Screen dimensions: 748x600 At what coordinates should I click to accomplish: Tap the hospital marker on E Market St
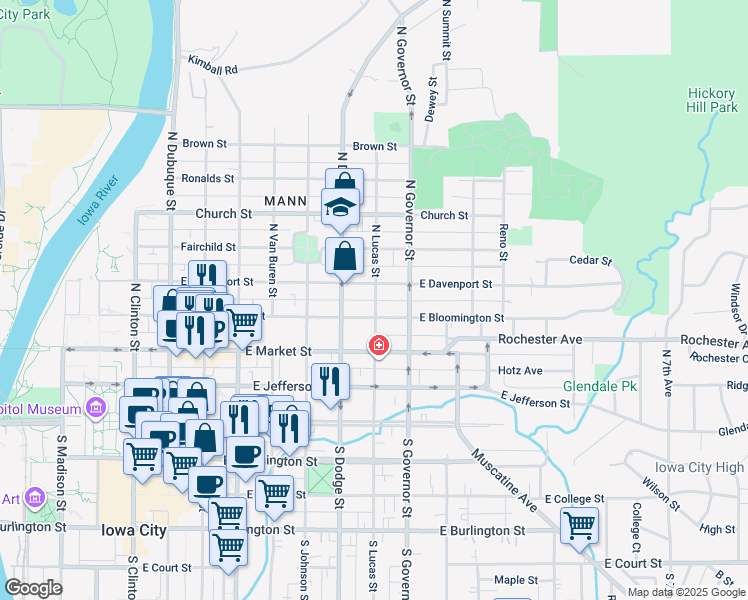[379, 346]
